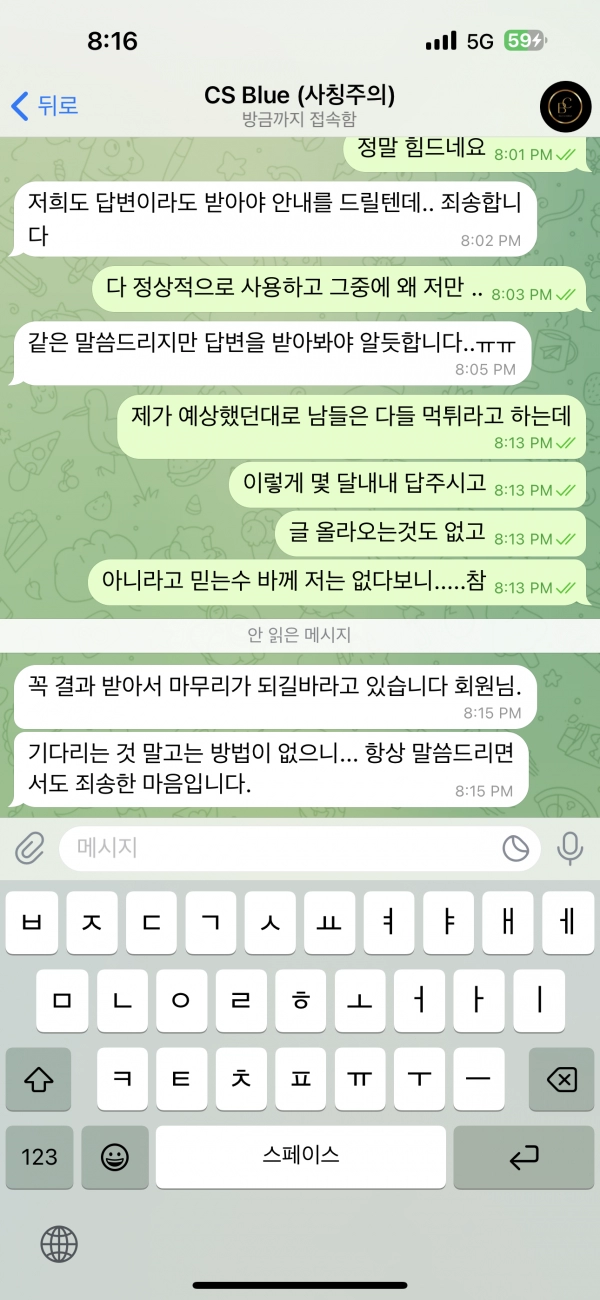Focus the 메시지 input field
The height and width of the screenshot is (1300, 600).
[x=280, y=849]
